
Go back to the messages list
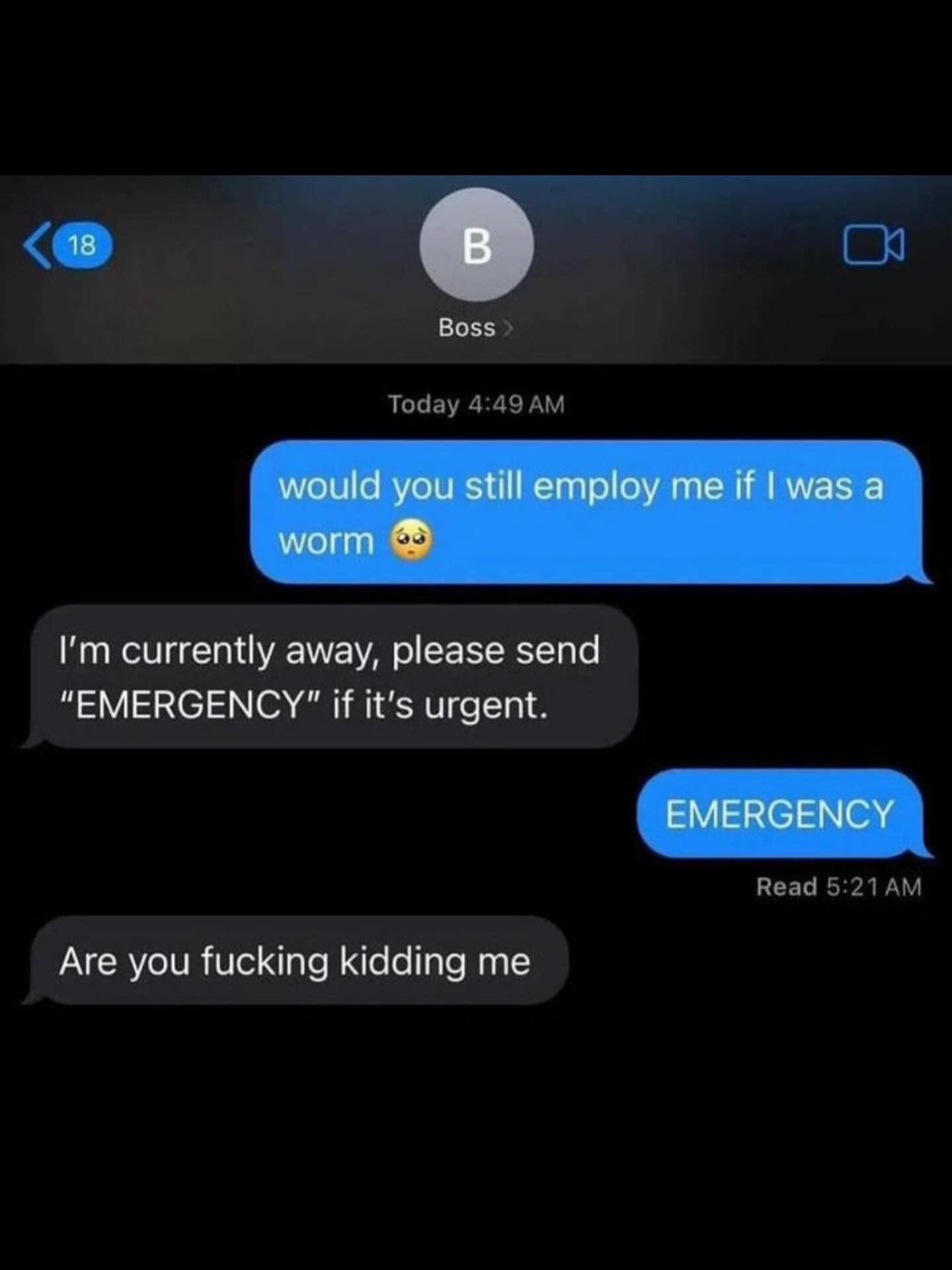click(x=67, y=245)
